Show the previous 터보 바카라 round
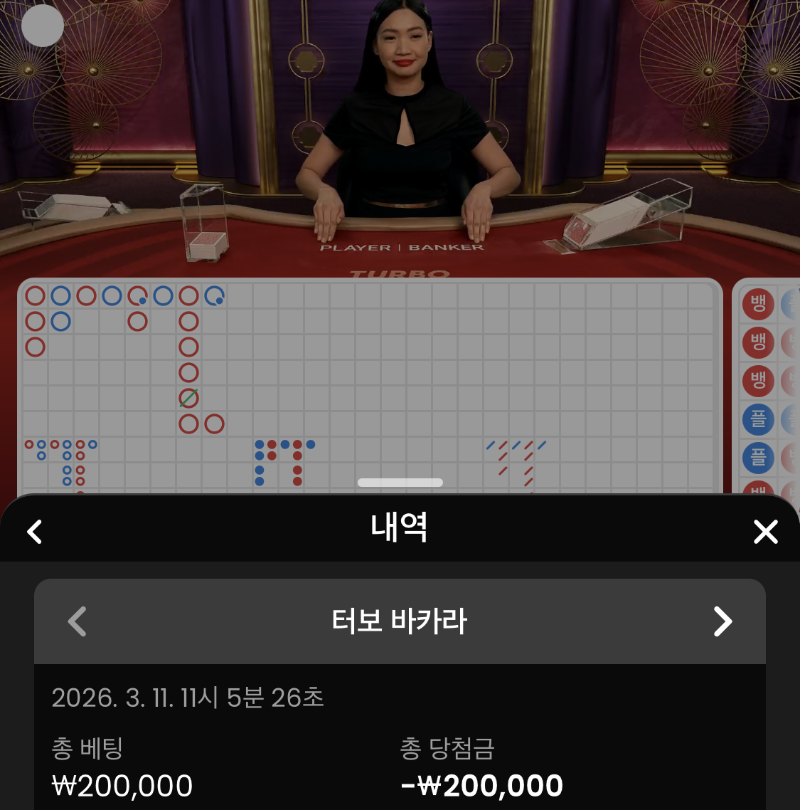 click(x=77, y=622)
